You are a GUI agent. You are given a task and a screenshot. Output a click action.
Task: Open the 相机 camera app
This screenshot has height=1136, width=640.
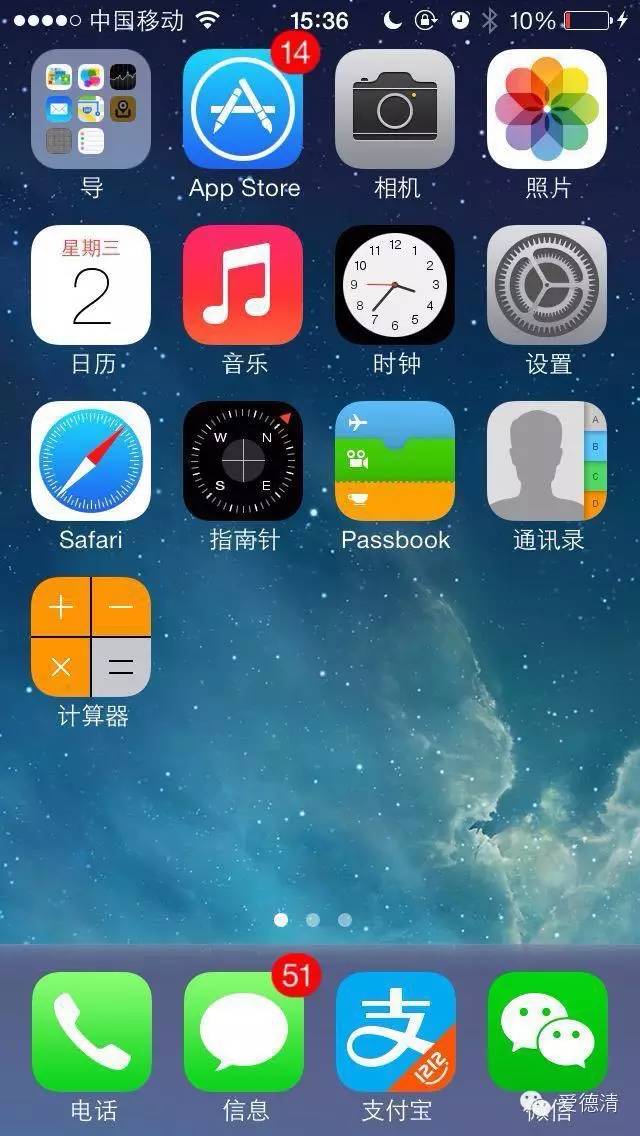click(395, 109)
